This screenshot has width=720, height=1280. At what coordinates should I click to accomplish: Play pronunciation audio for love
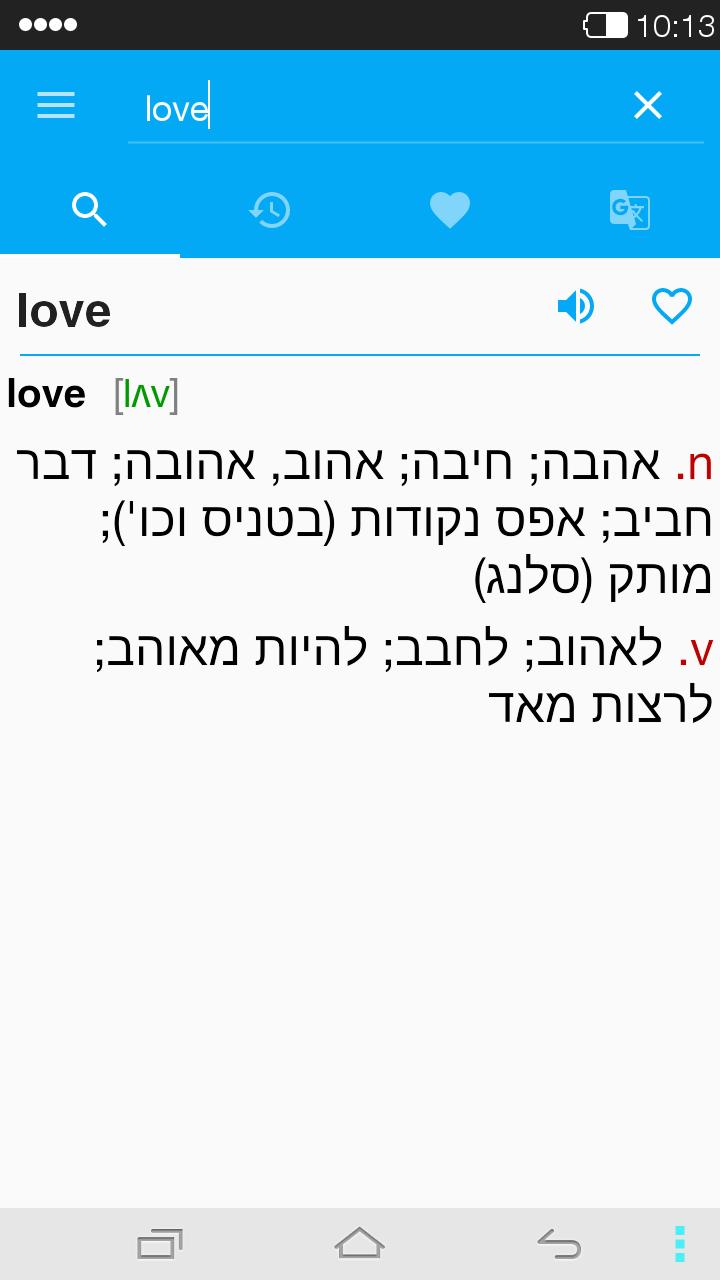[x=576, y=306]
